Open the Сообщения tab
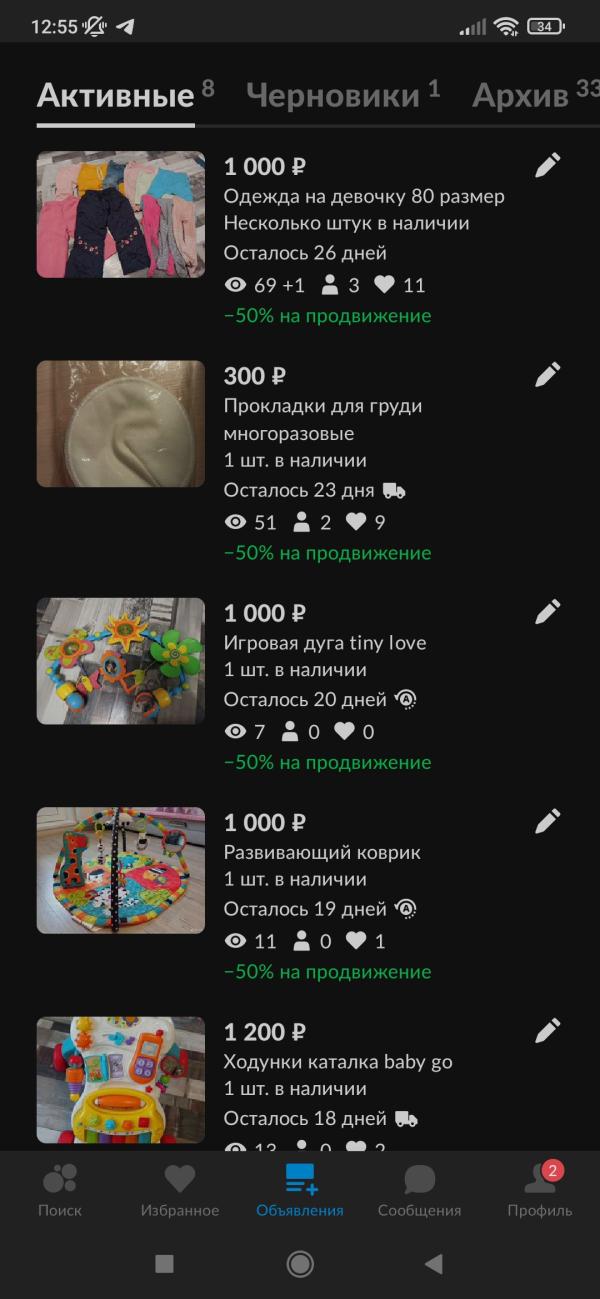Viewport: 600px width, 1299px height. point(419,1190)
